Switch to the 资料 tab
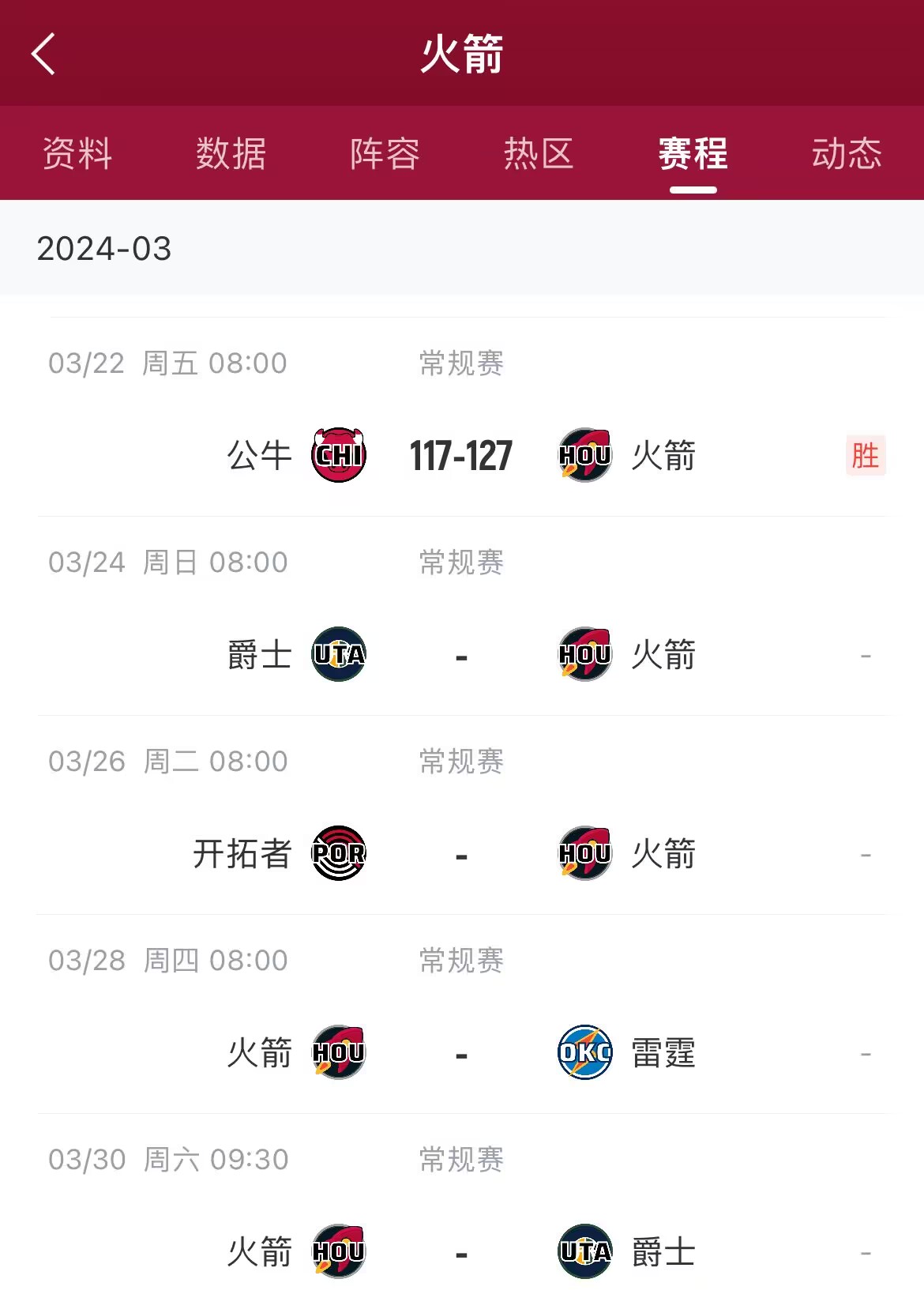The width and height of the screenshot is (924, 1313). coord(77,153)
